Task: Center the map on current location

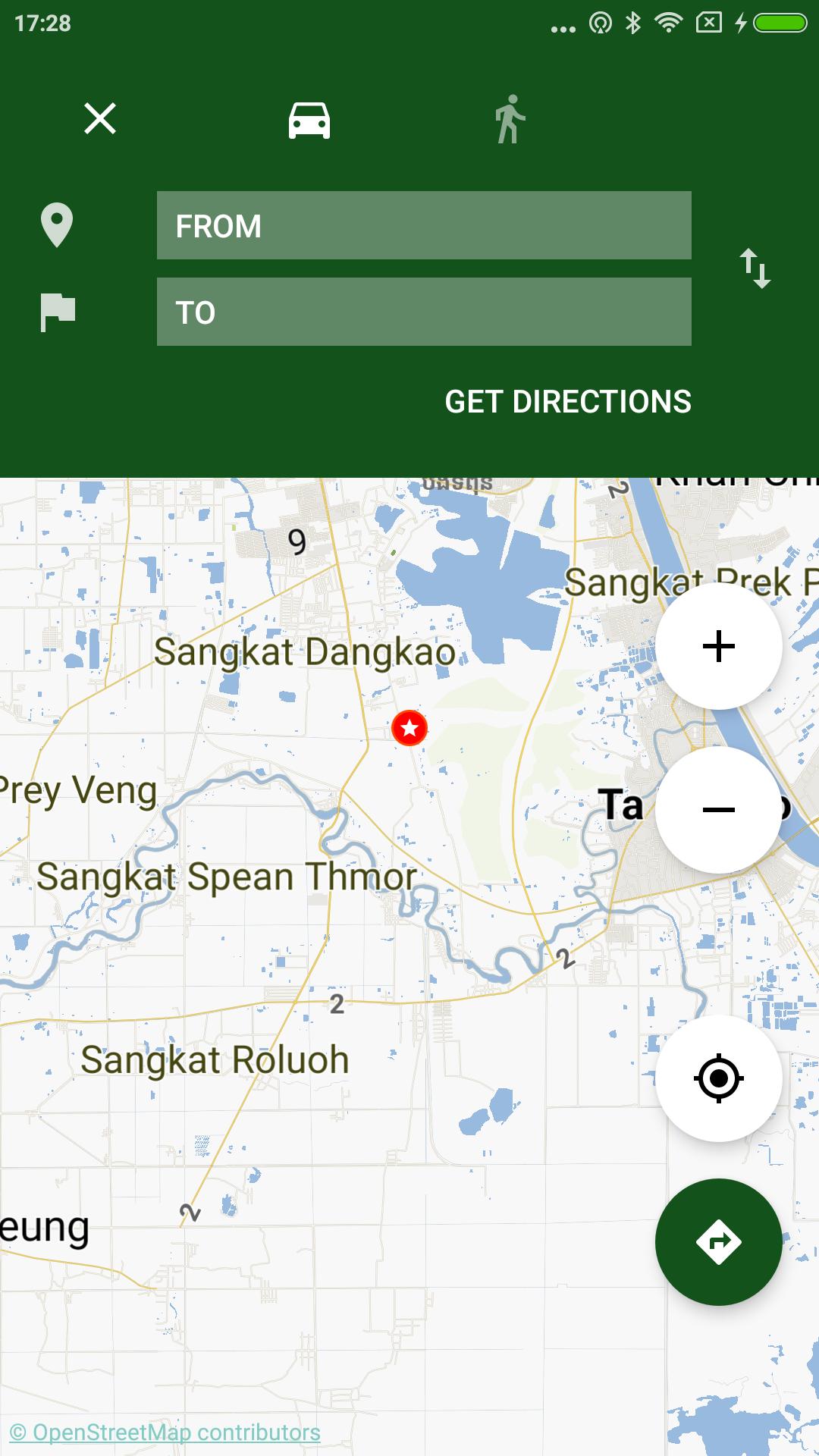Action: 718,1080
